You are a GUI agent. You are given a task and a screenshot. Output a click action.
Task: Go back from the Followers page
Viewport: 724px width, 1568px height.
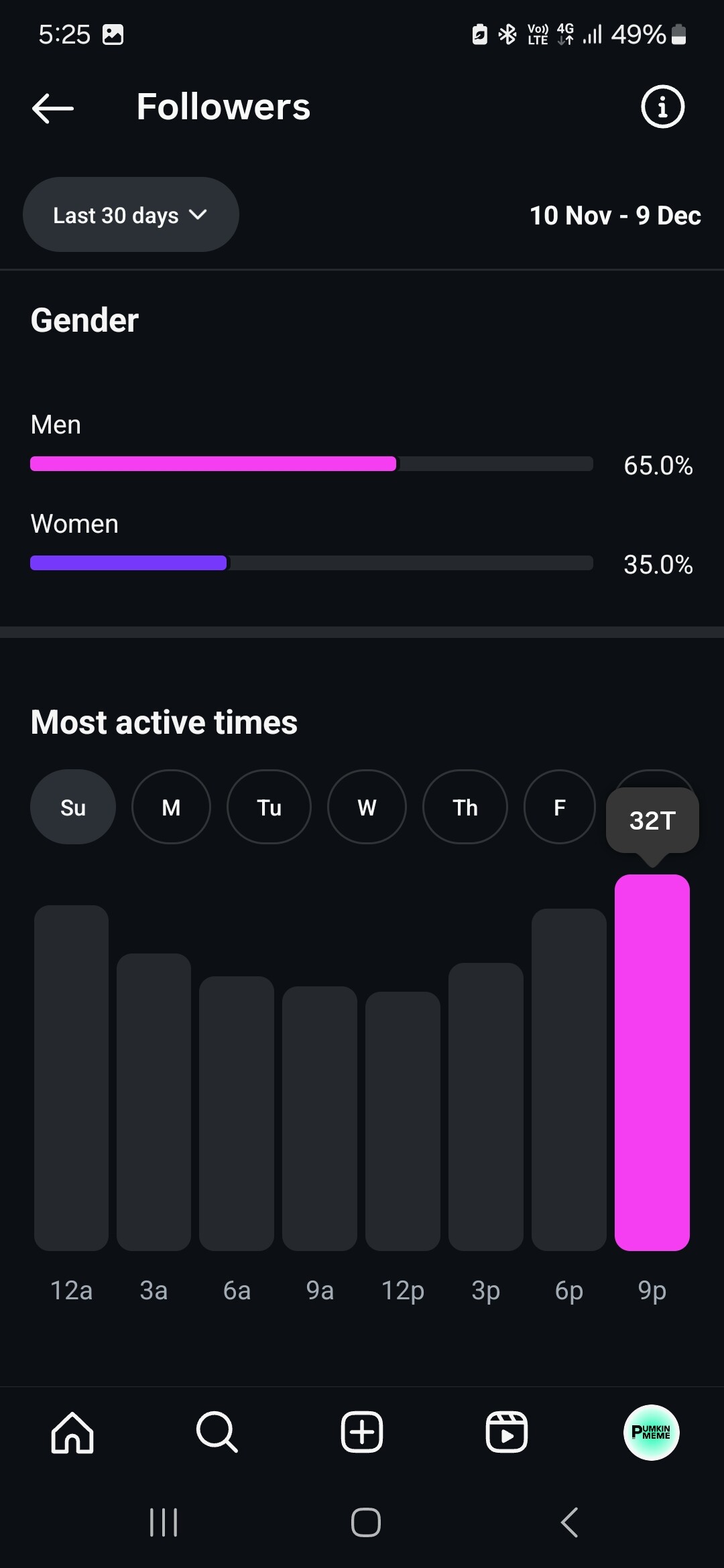point(53,107)
